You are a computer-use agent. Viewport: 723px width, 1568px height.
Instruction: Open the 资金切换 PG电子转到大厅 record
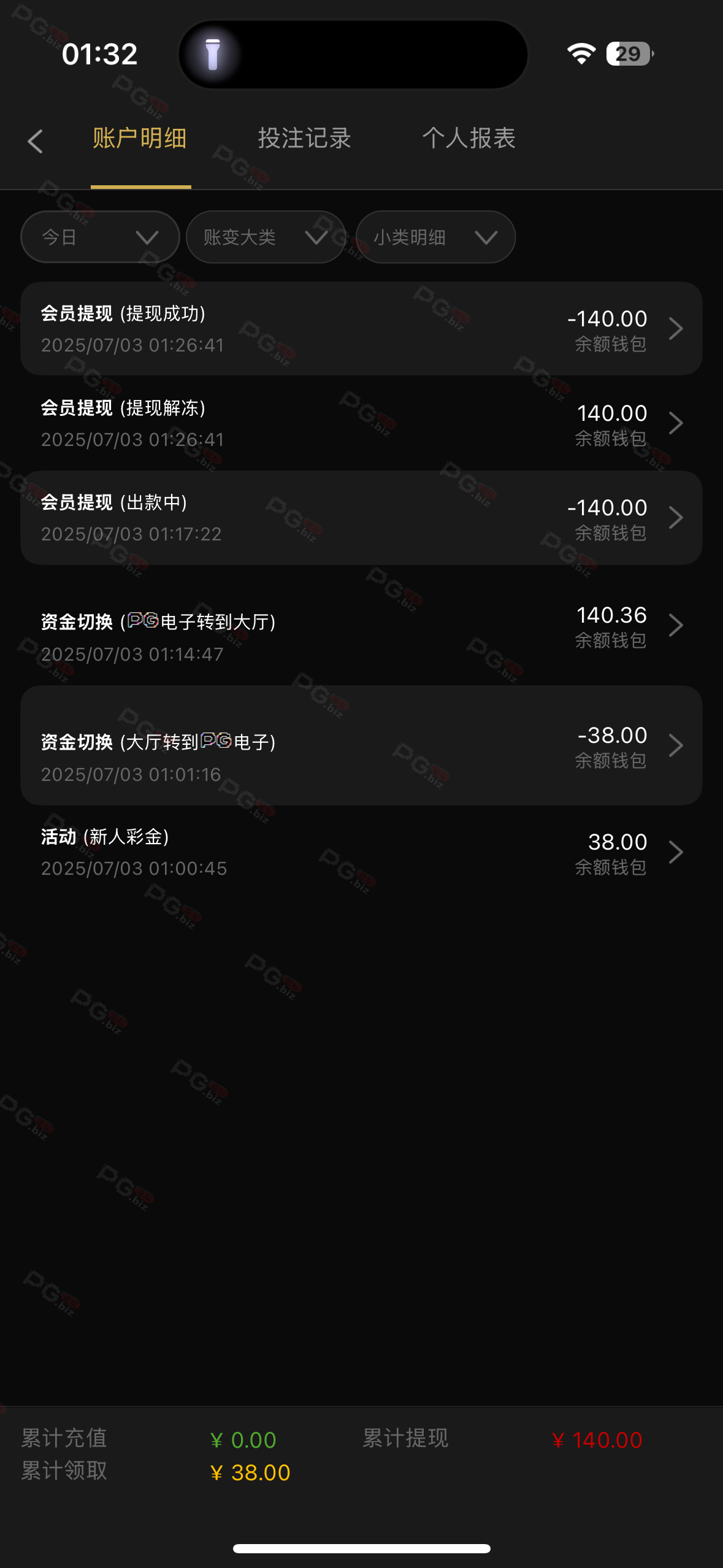[x=361, y=626]
